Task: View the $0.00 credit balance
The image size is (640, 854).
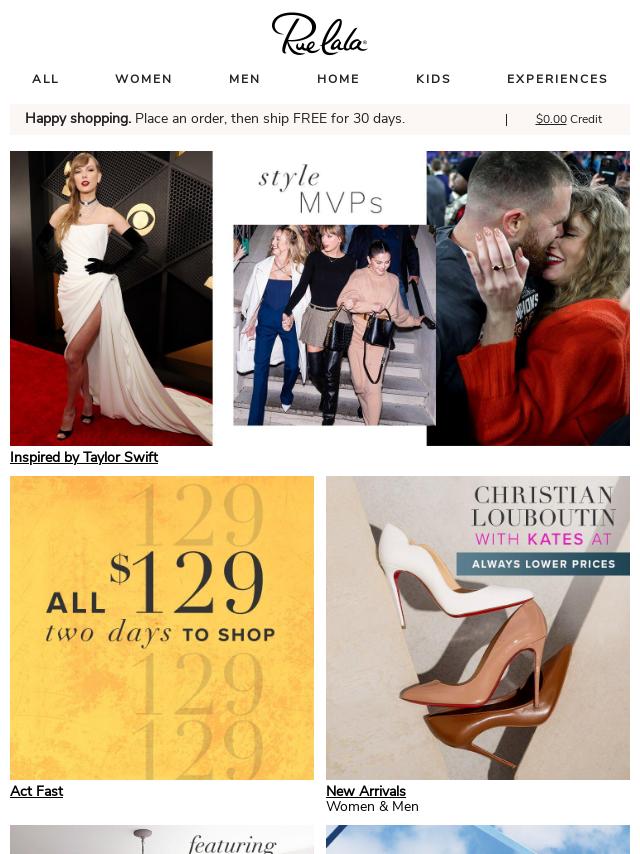Action: (551, 119)
